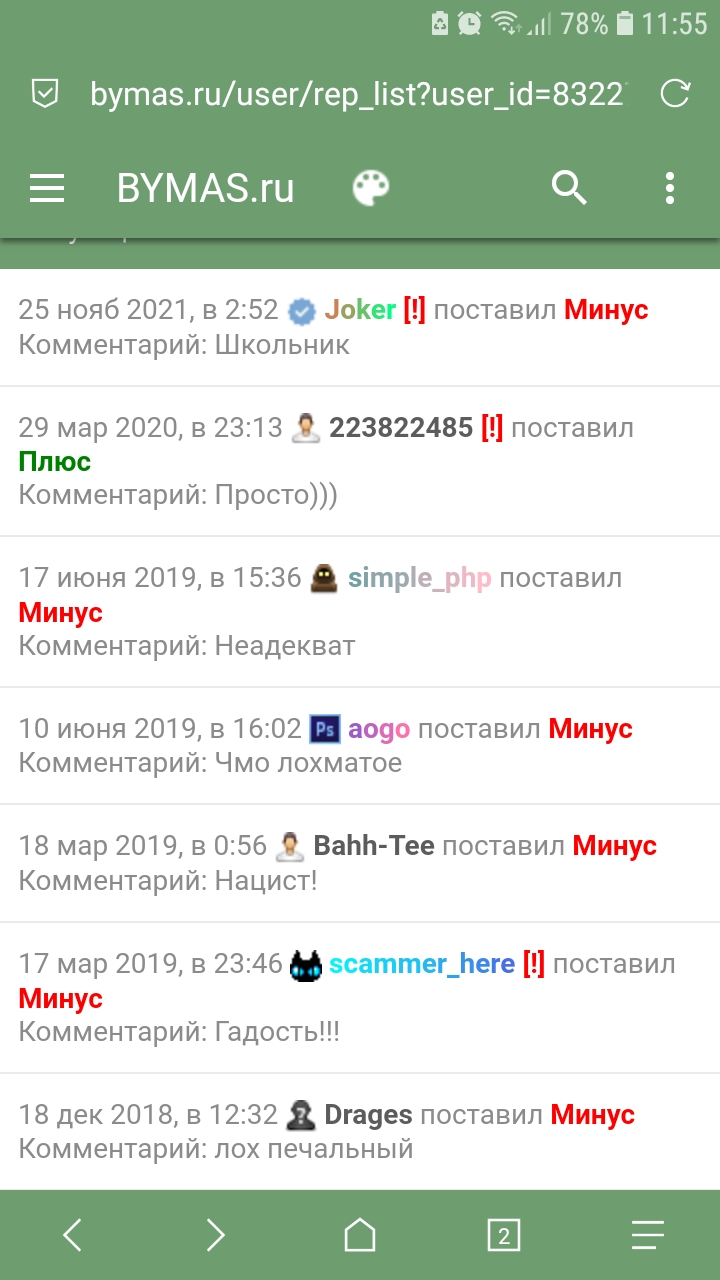View simple_php's profile
This screenshot has width=720, height=1280.
tap(419, 578)
